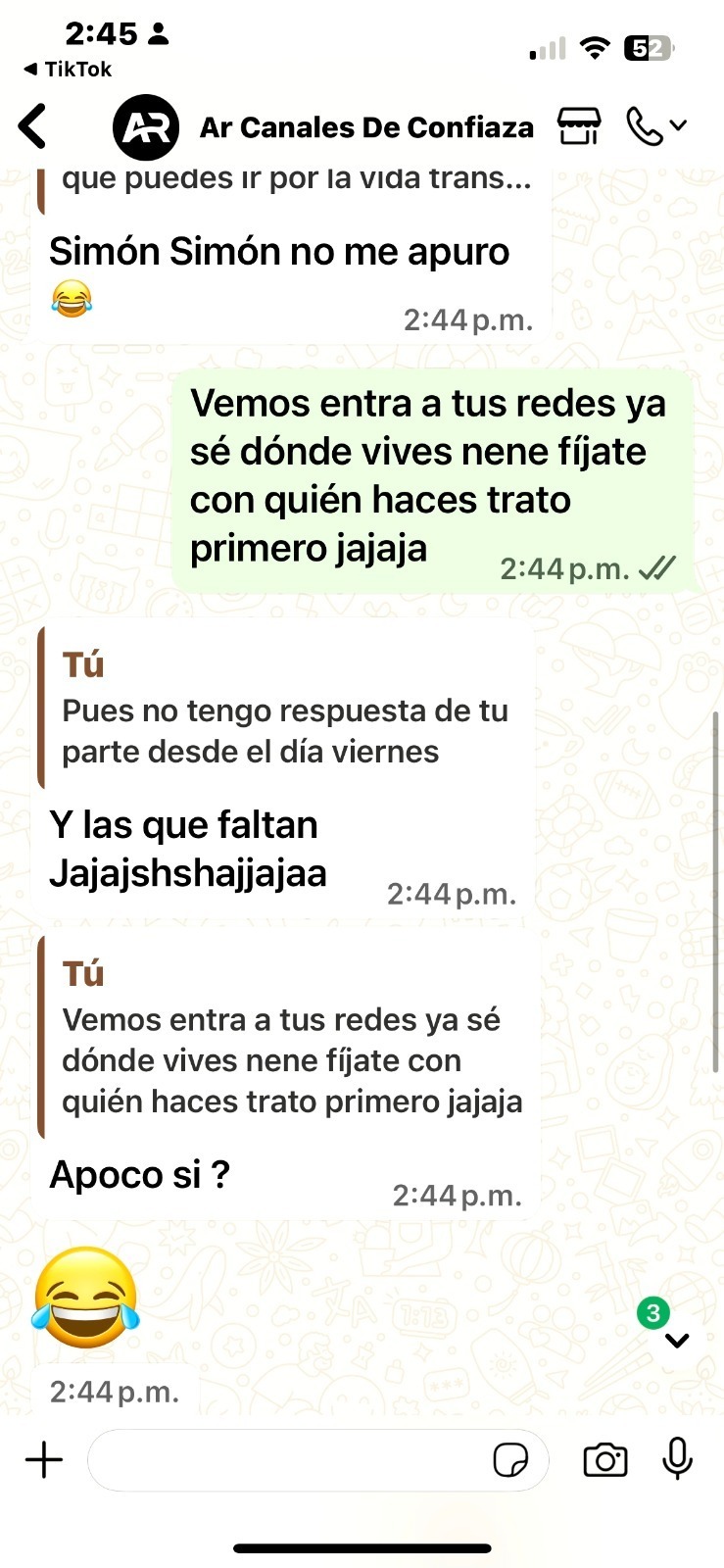Open the attachment plus menu

[44, 1459]
